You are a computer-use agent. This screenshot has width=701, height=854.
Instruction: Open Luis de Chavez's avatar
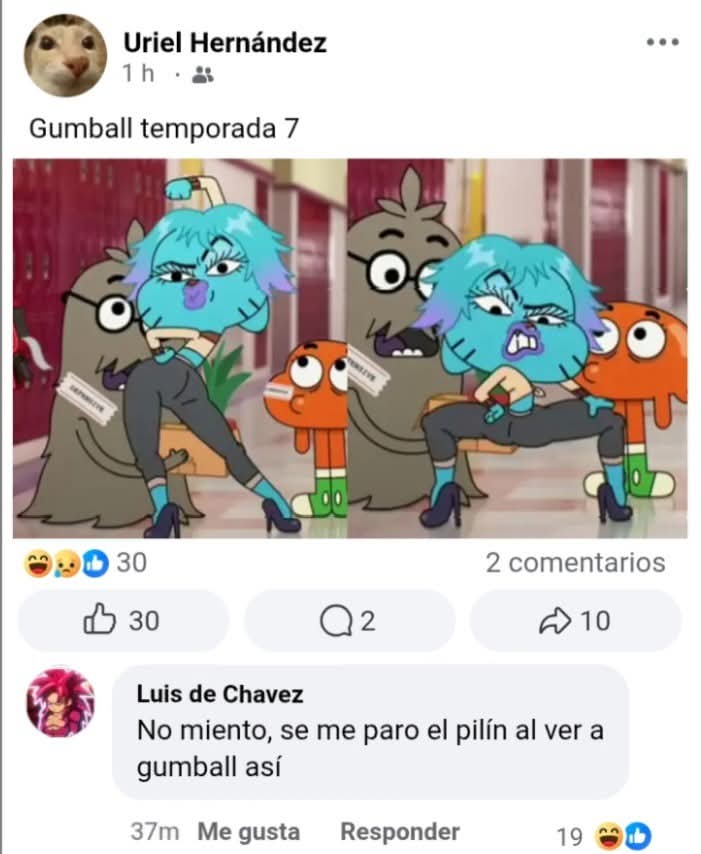(x=60, y=702)
